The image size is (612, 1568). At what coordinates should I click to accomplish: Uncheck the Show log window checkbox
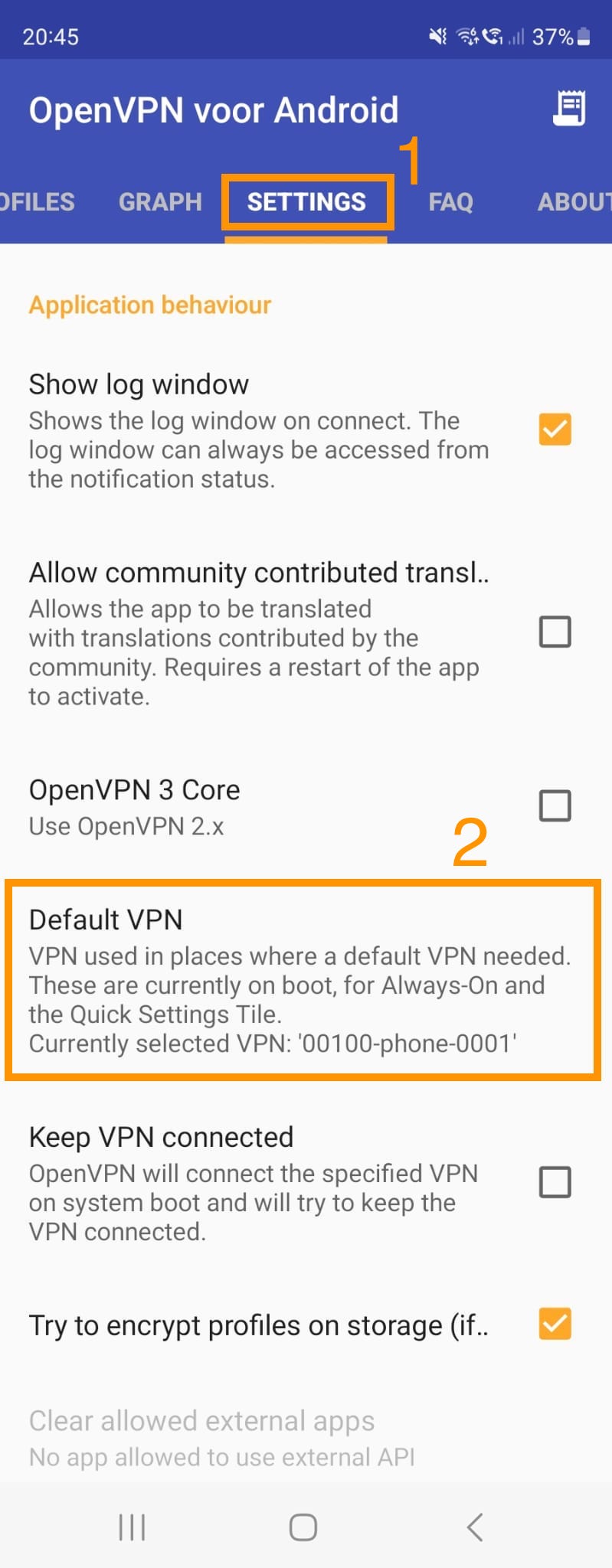[555, 430]
